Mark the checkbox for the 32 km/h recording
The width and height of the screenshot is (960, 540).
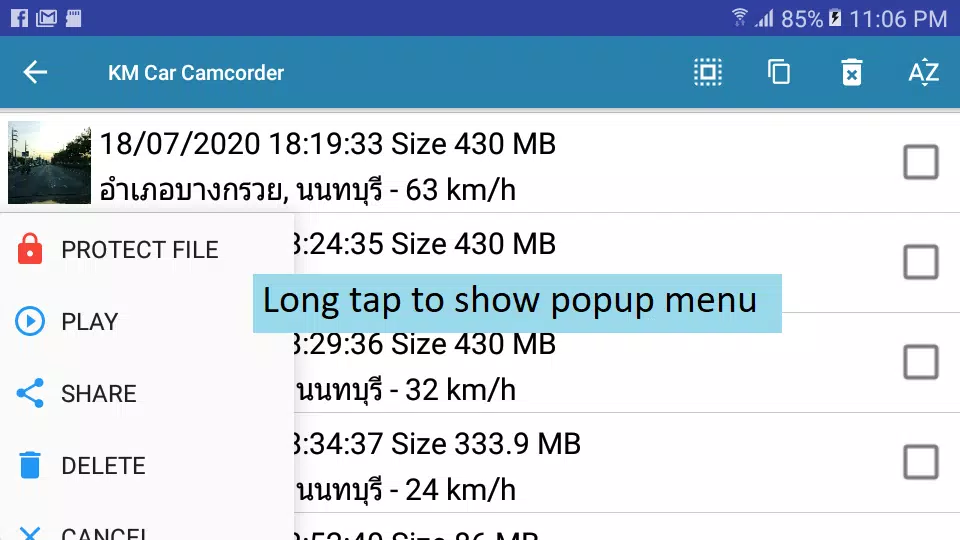coord(921,362)
